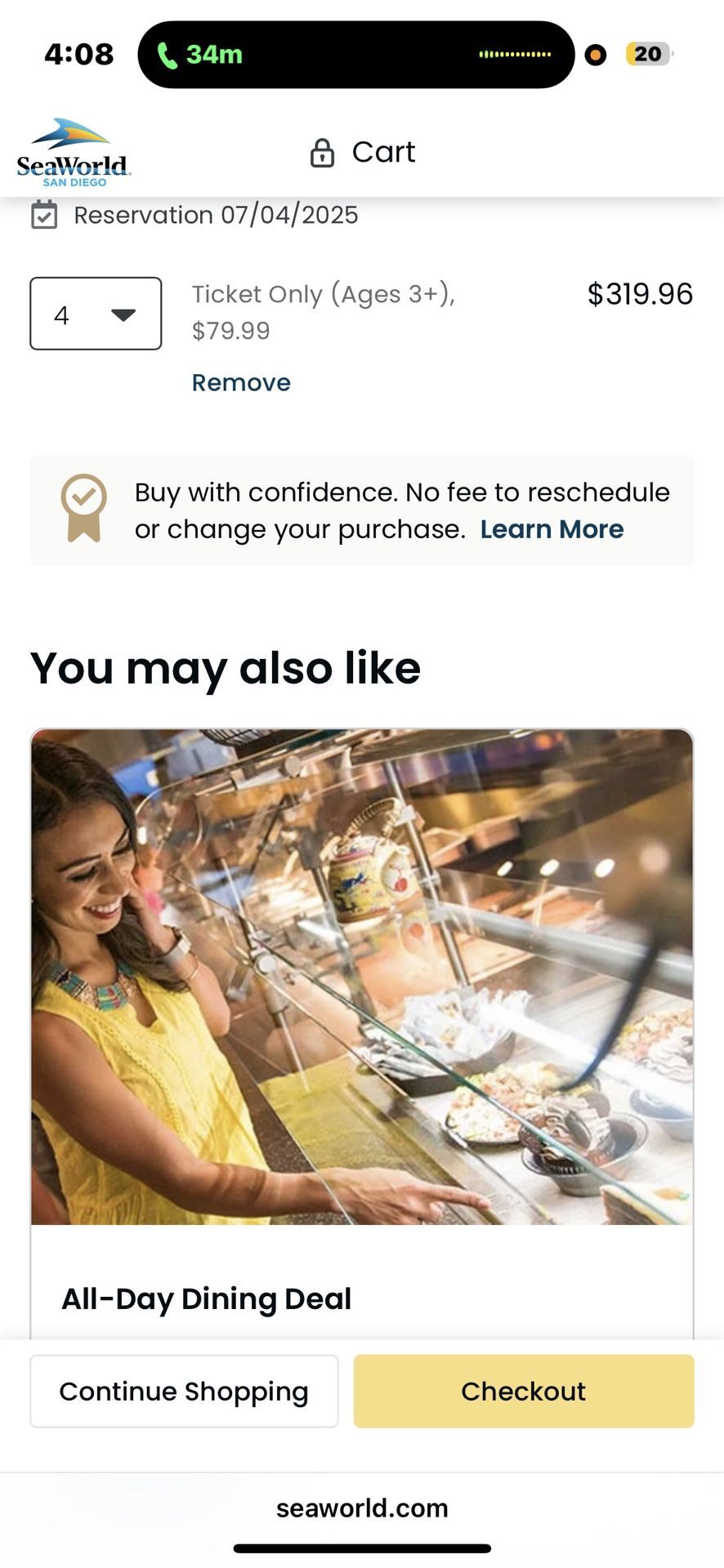
Task: Open the All-Day Dining Deal card
Action: point(361,1021)
